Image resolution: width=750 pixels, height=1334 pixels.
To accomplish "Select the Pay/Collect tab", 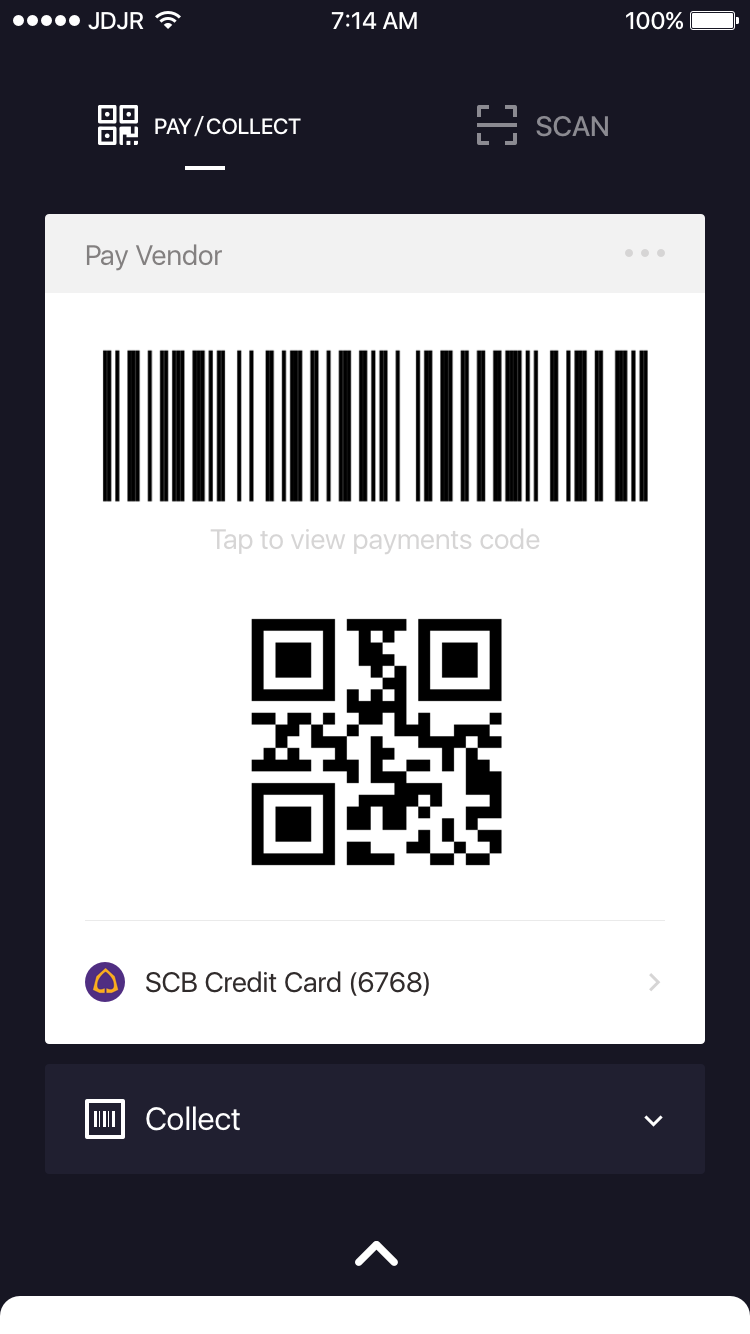I will coord(199,126).
